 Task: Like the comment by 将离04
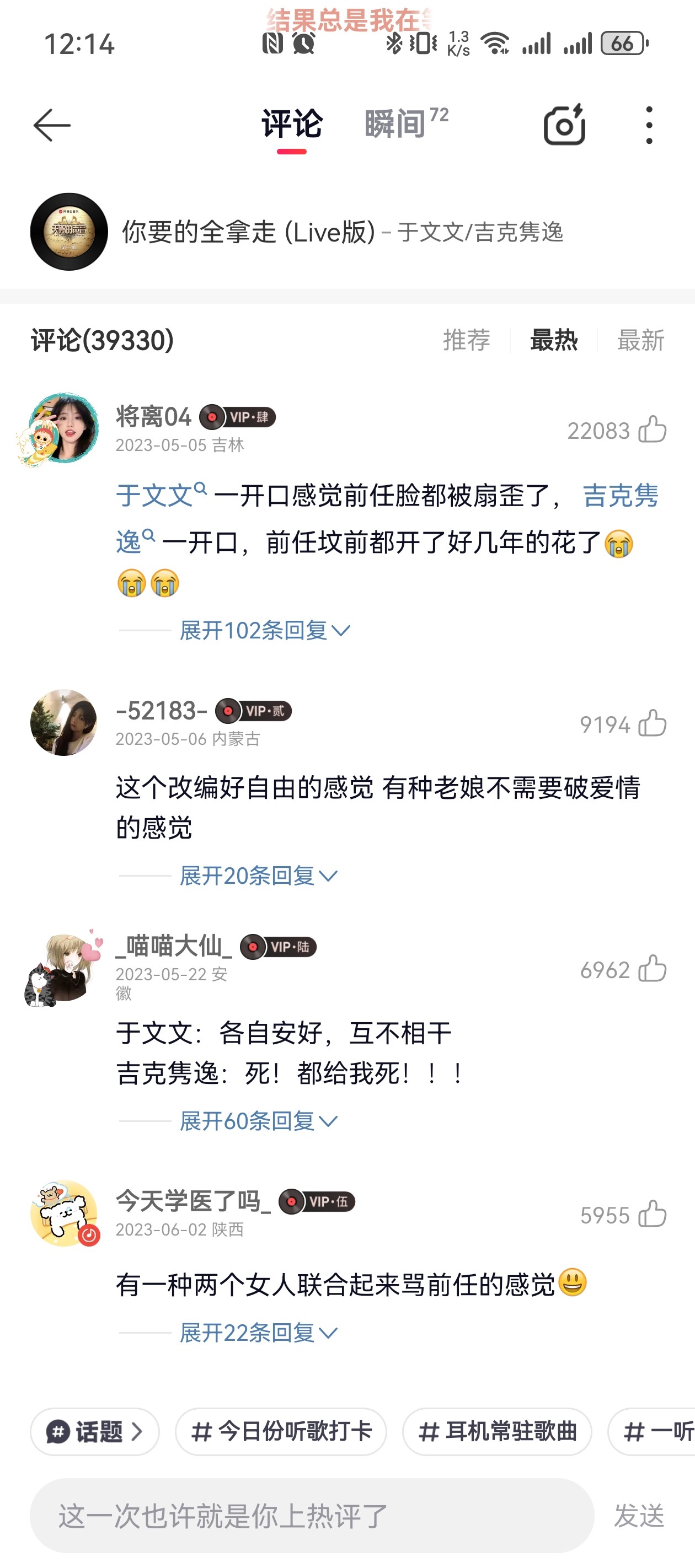pyautogui.click(x=653, y=429)
